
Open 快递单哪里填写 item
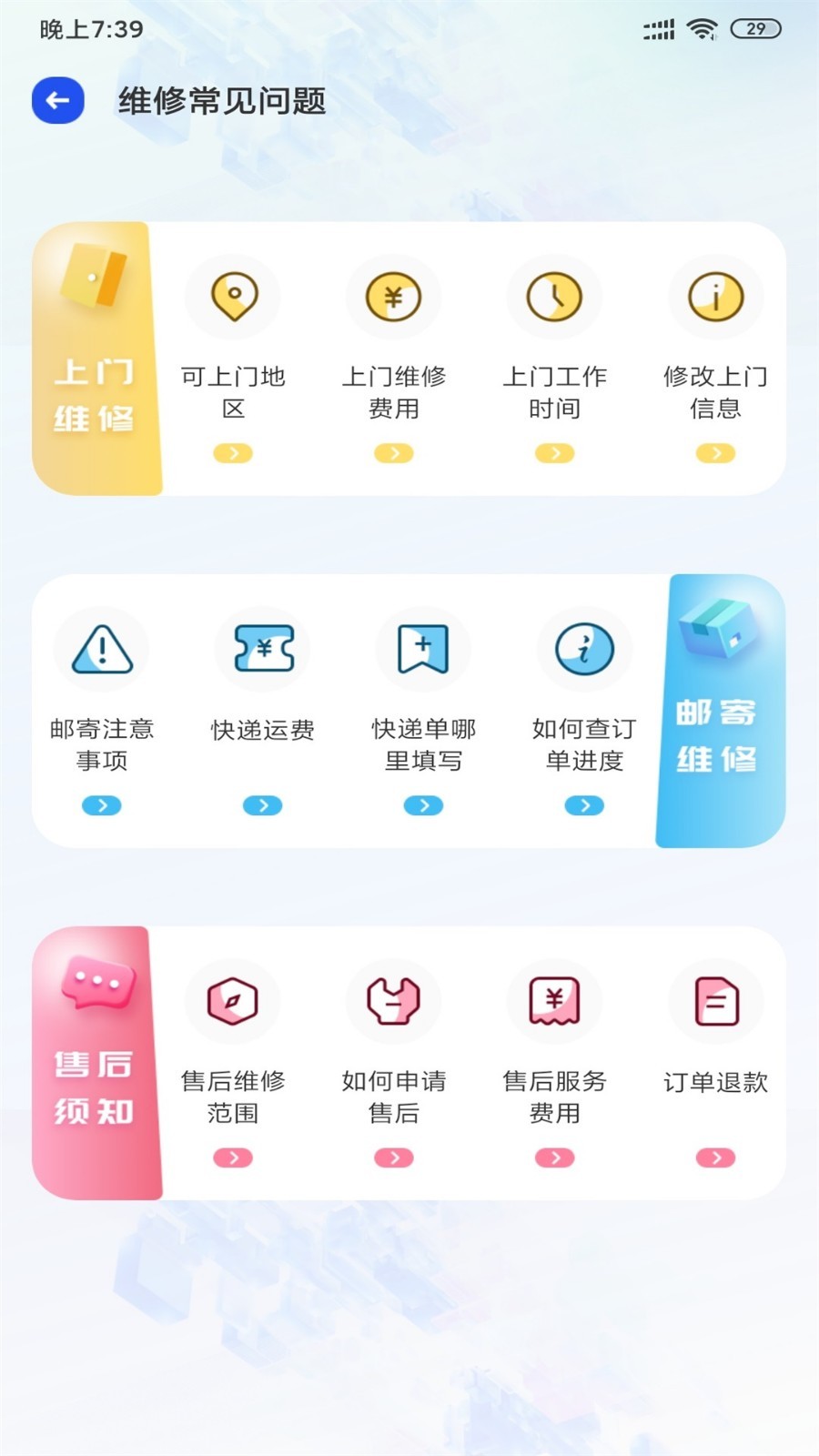click(x=424, y=711)
